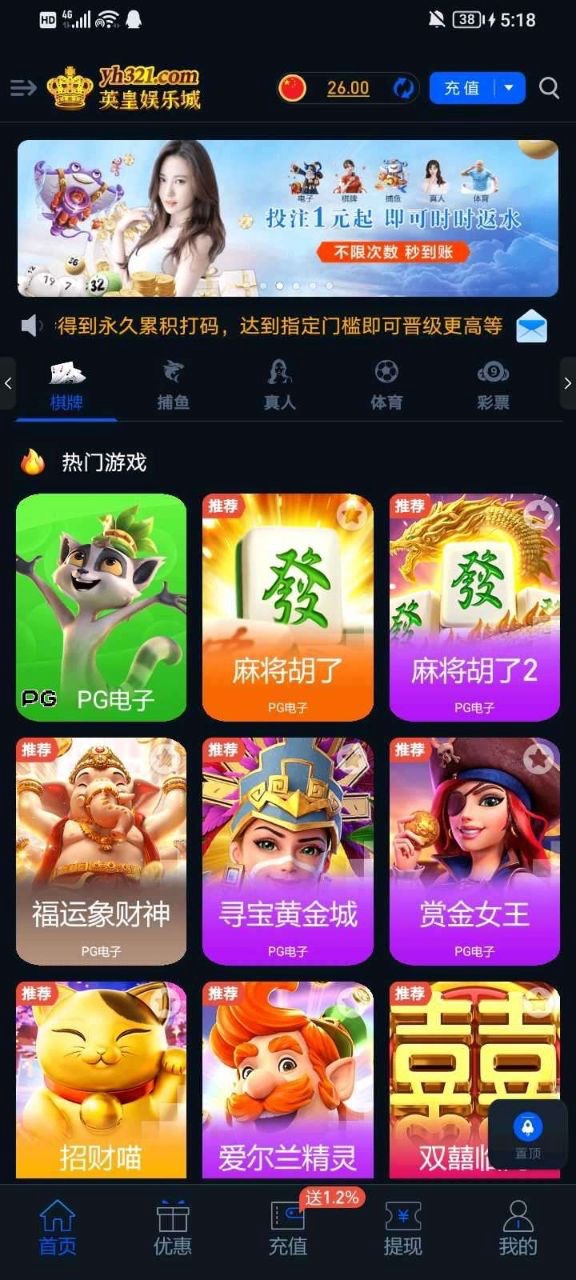
Task: Open the side drawer menu
Action: coord(22,88)
